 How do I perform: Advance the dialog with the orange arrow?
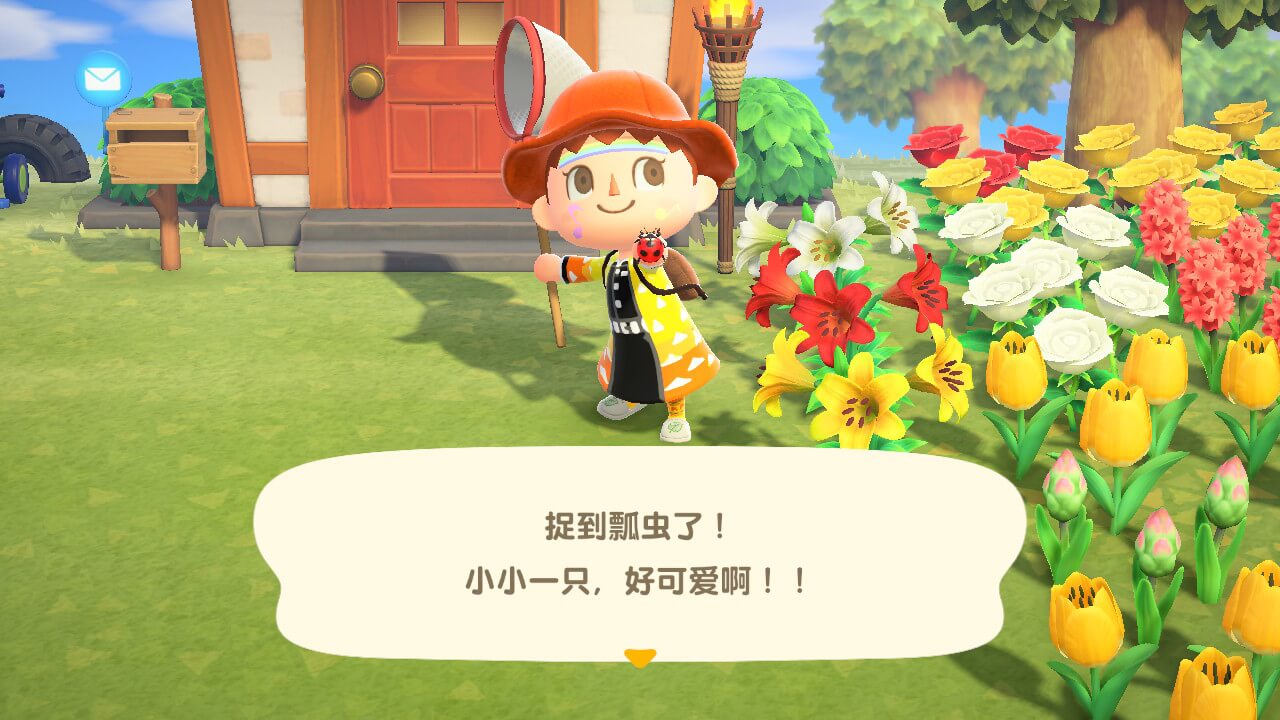[639, 657]
